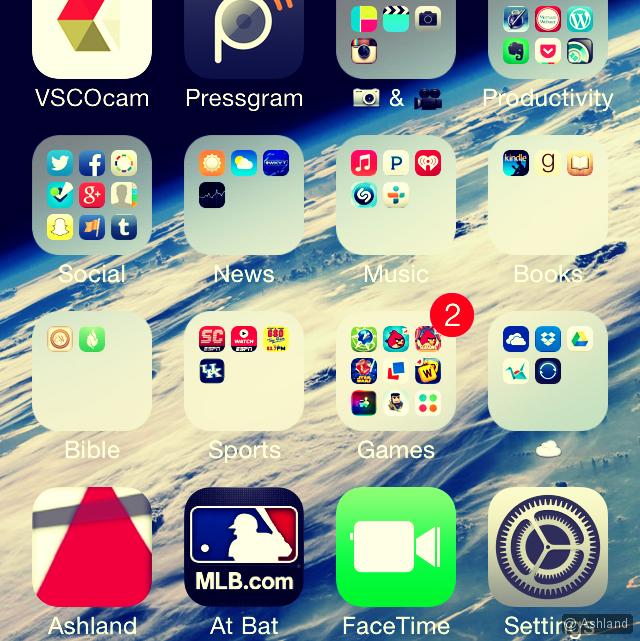Open the Music folder

click(x=396, y=195)
